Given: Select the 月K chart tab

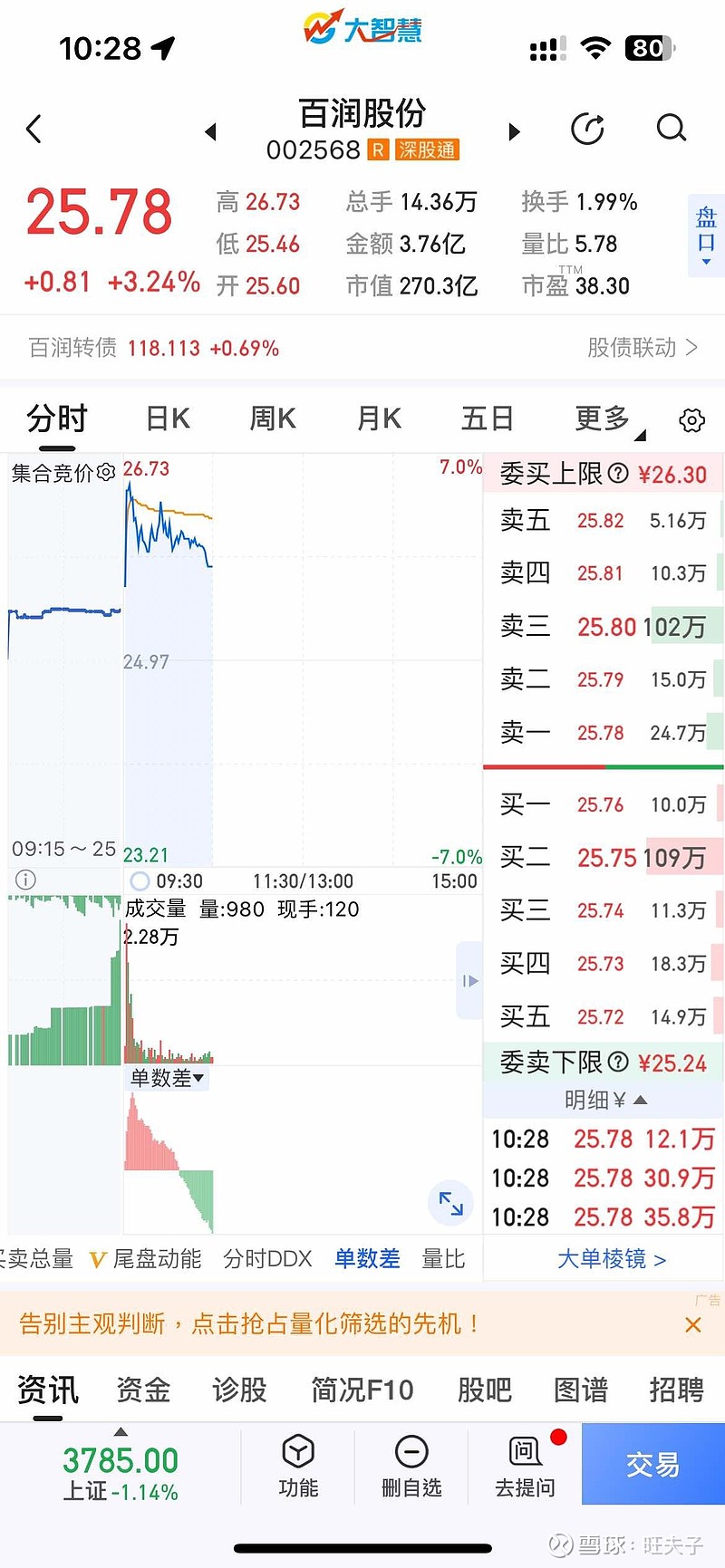Looking at the screenshot, I should tap(379, 418).
